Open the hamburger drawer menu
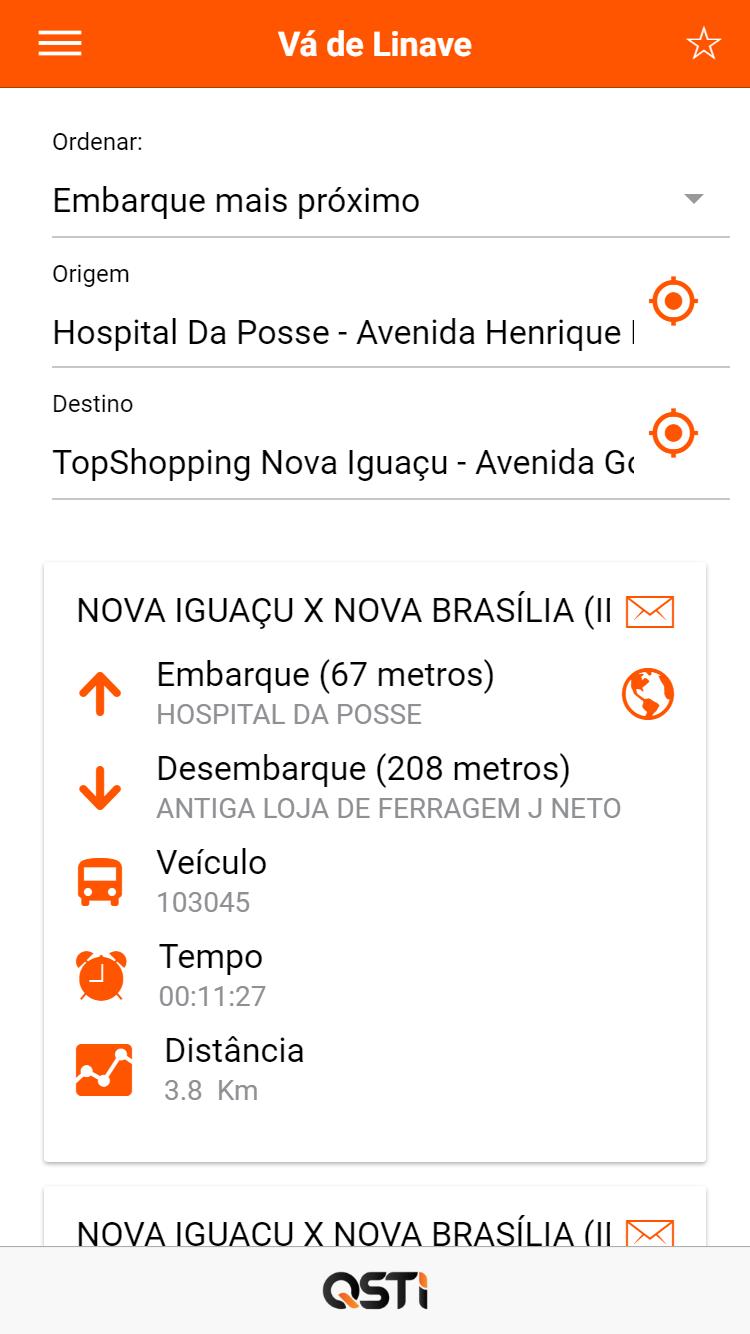The width and height of the screenshot is (750, 1334). pos(60,43)
